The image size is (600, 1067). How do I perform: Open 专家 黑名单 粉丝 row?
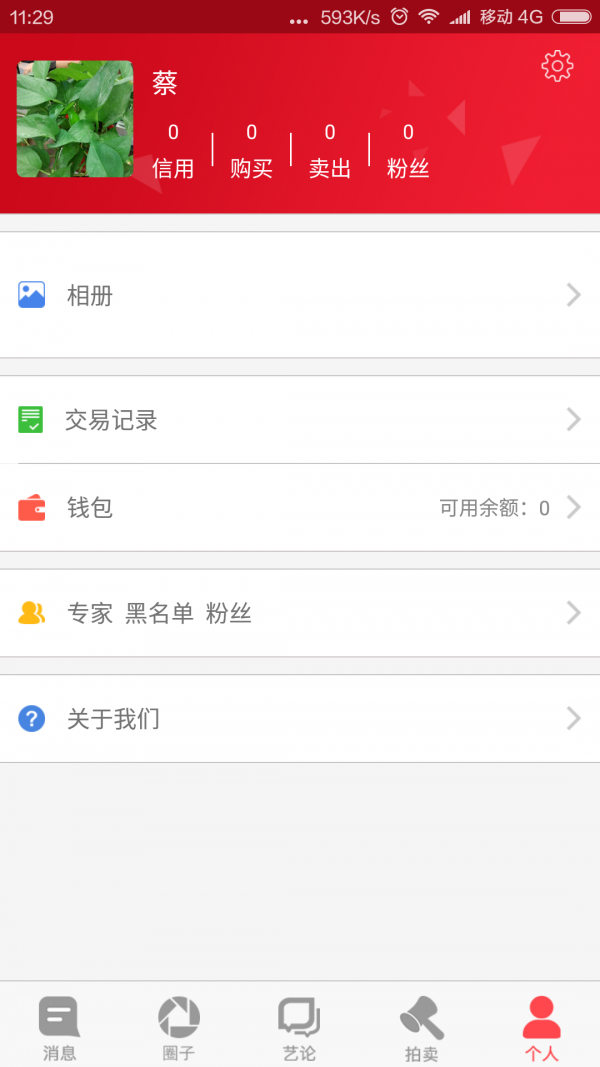click(300, 613)
